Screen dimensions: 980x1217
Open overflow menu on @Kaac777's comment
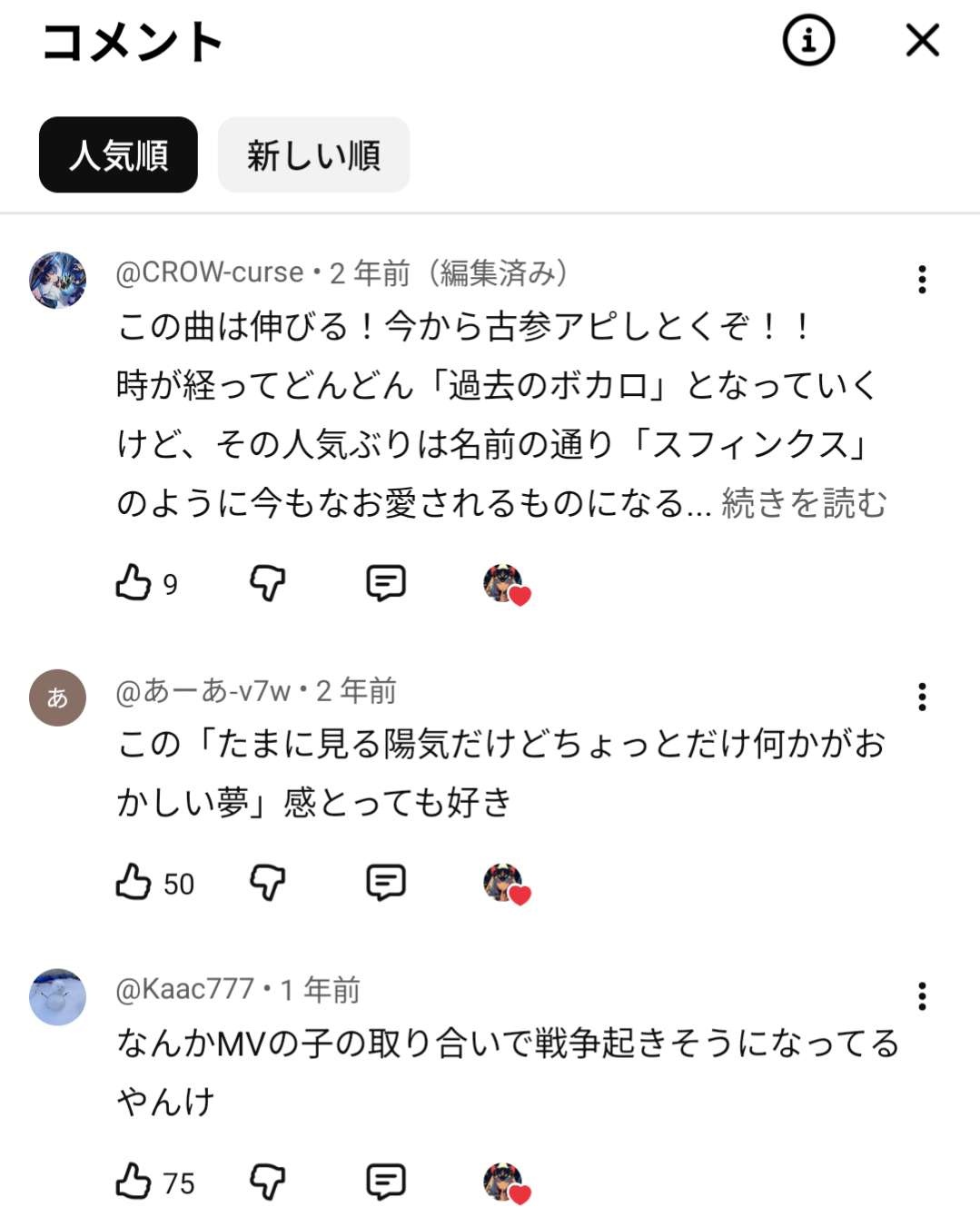tap(922, 996)
